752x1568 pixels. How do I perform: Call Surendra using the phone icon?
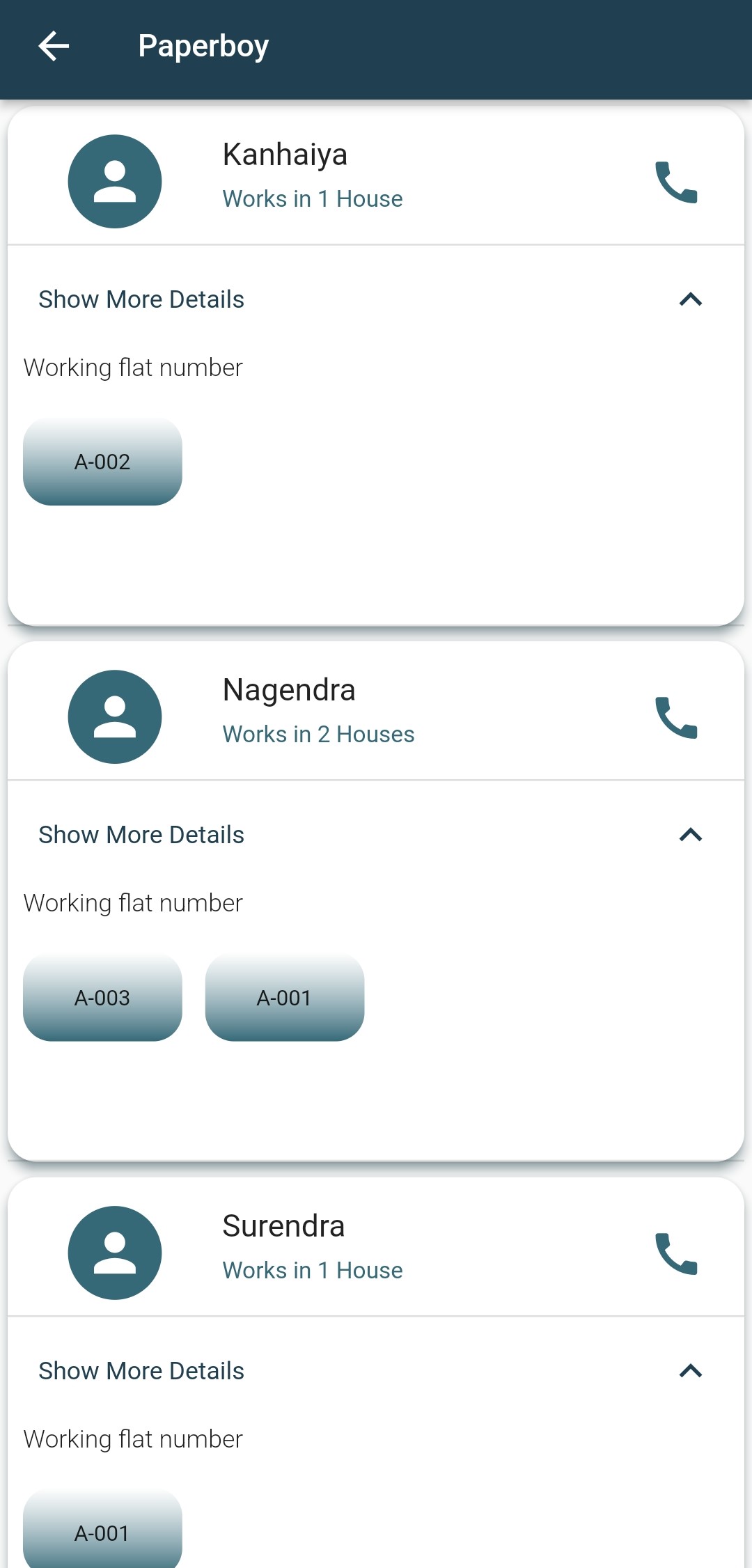pyautogui.click(x=676, y=1254)
